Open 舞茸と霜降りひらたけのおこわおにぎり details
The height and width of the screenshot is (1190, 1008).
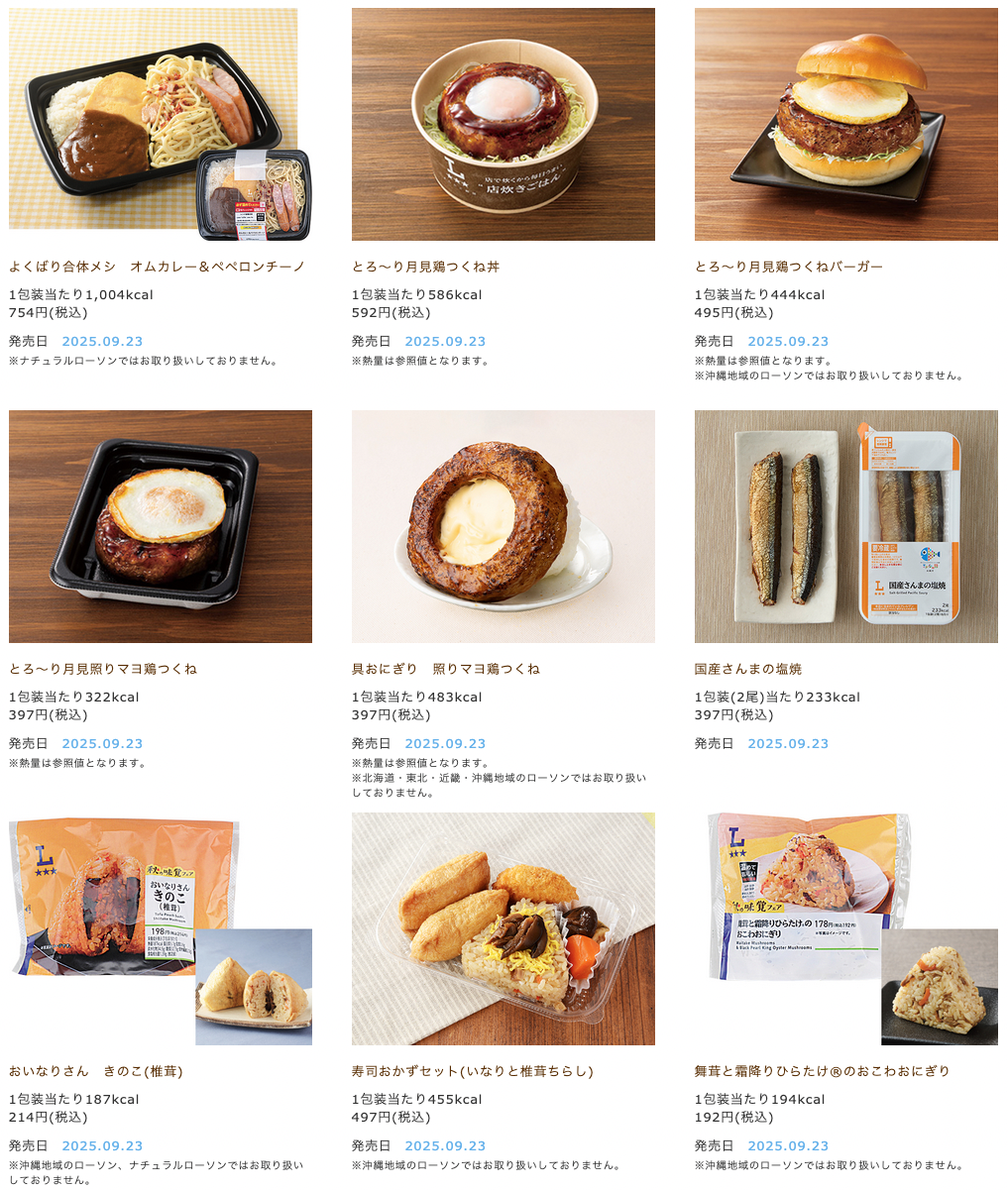click(822, 1071)
